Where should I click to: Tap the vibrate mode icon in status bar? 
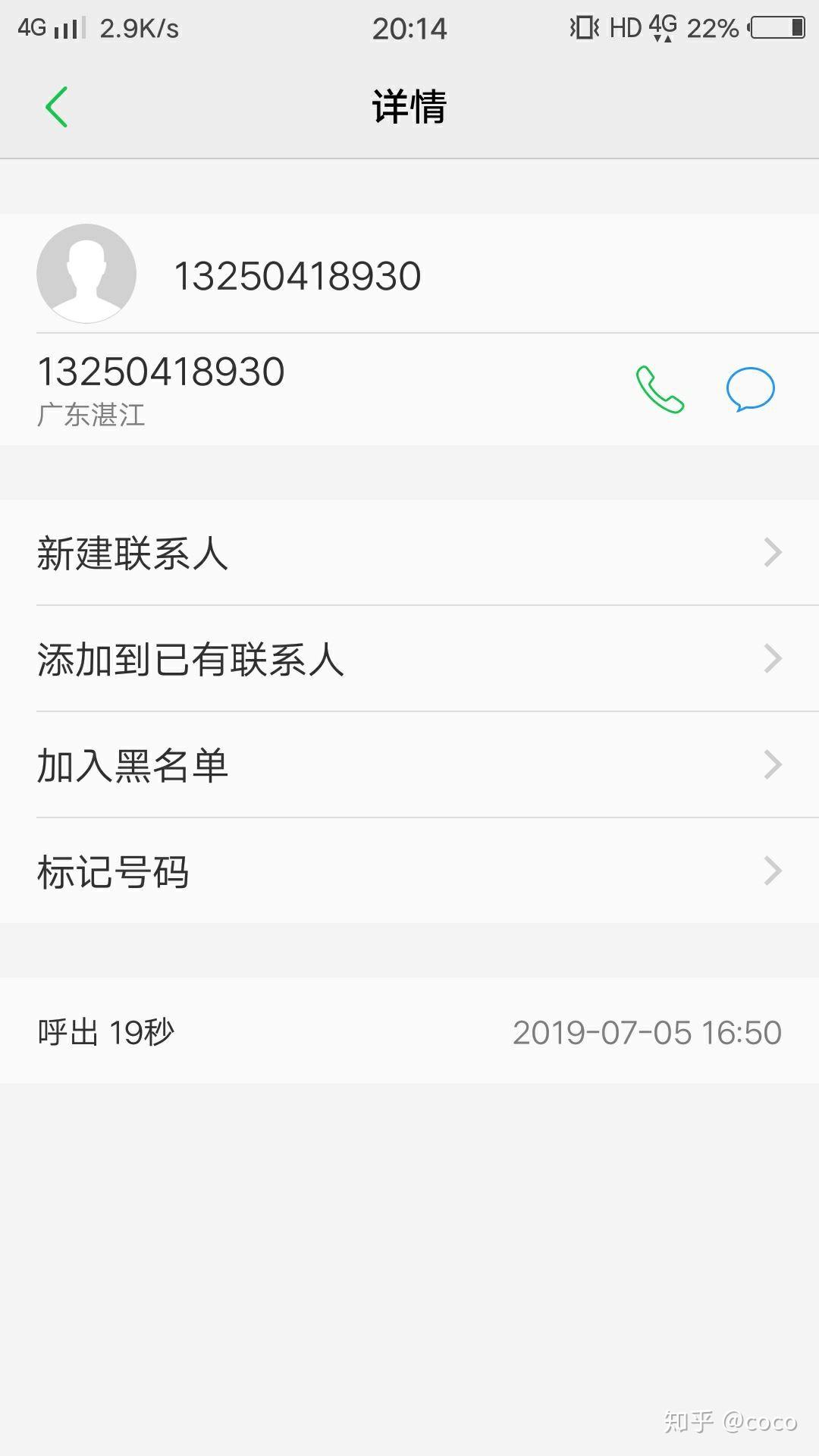[x=584, y=28]
